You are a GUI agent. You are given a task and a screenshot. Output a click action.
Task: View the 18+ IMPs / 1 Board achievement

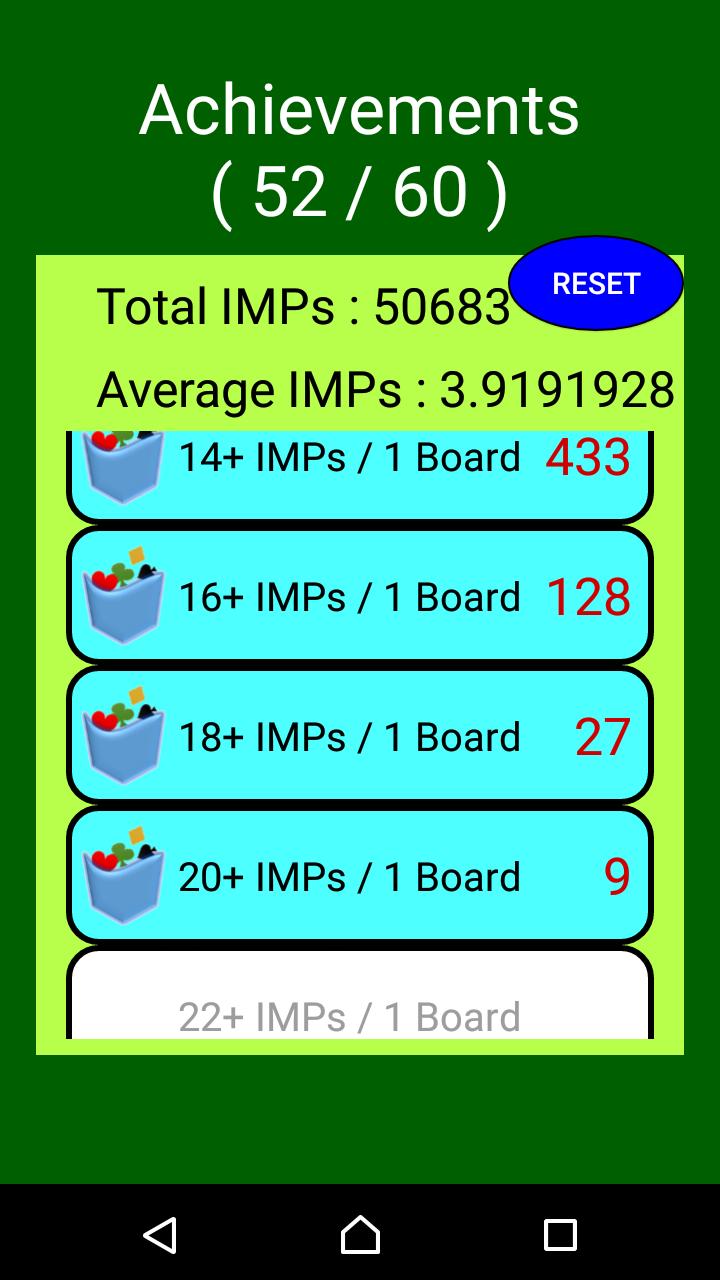360,736
